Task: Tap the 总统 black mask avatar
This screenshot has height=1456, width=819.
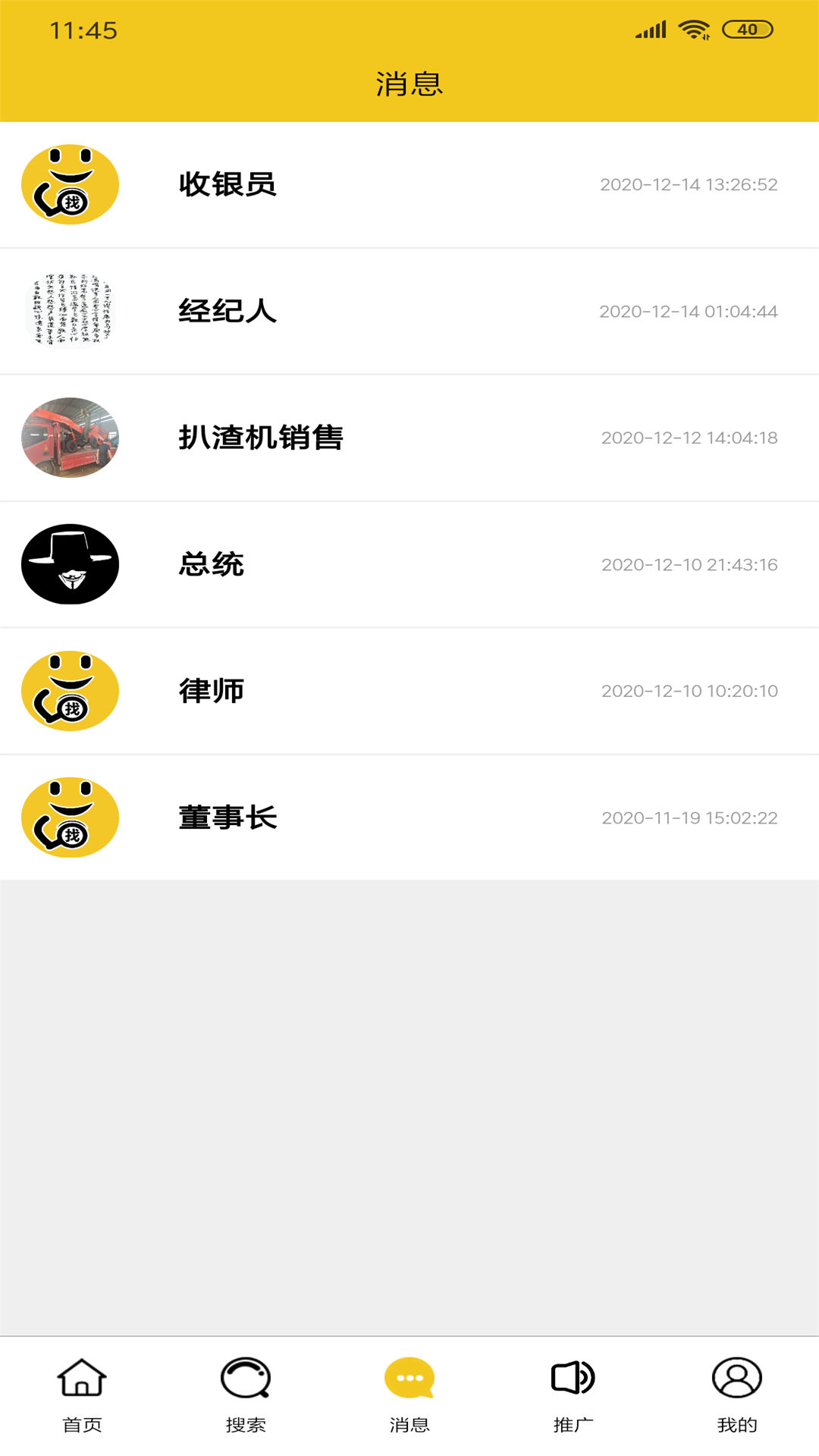Action: [x=71, y=564]
